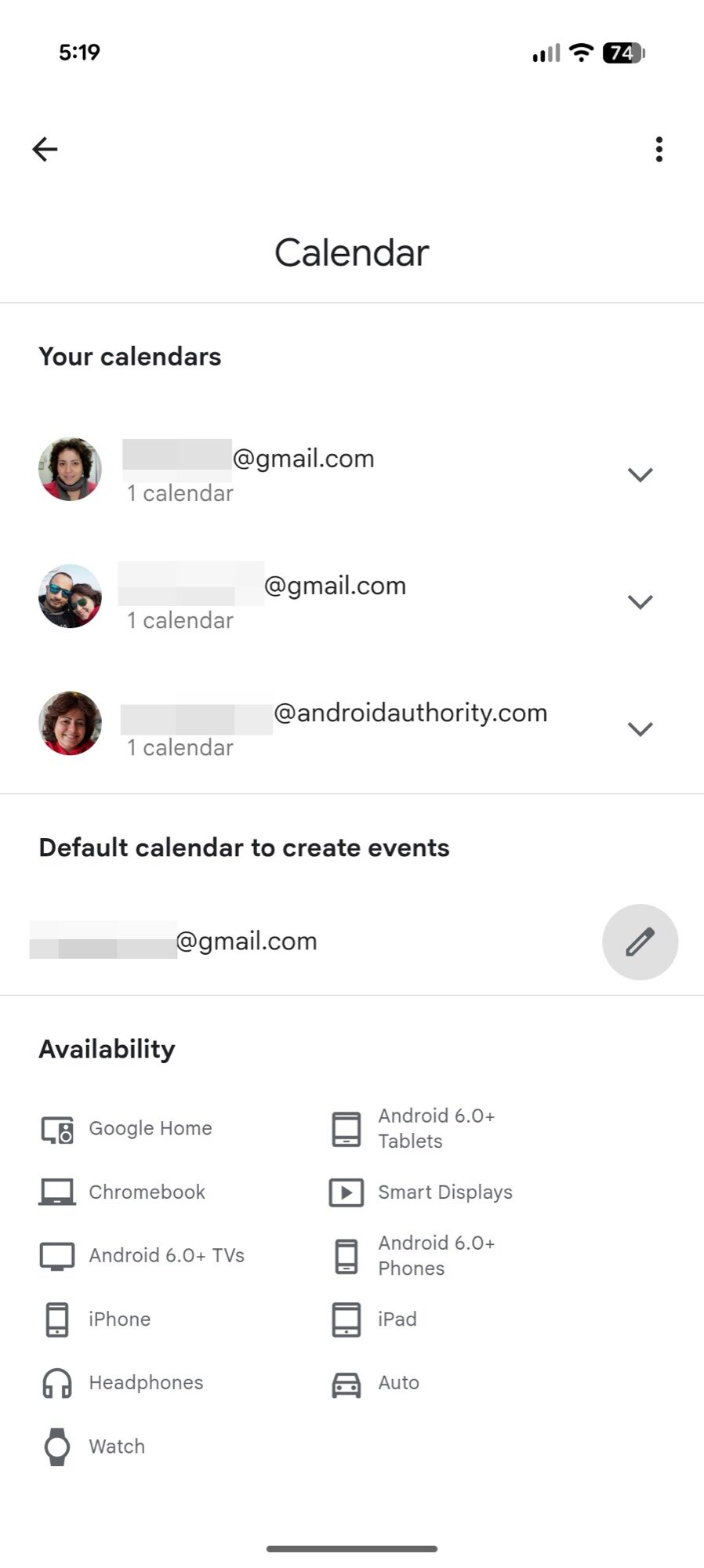Tap the back arrow to leave Calendar settings
Screen dimensions: 704x1568
45,149
